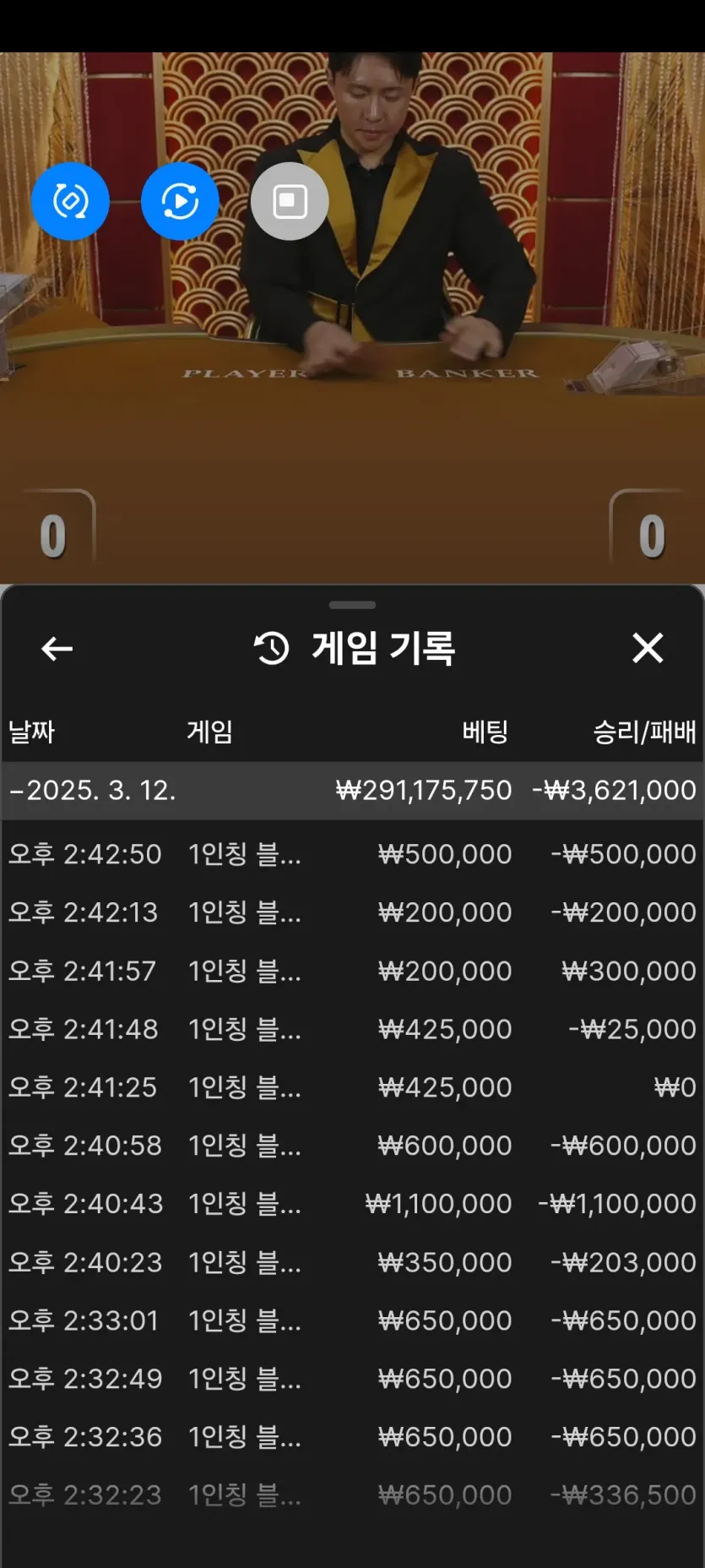Select the 오후 2:40:43 ₩1,100,000 bet row
705x1568 pixels.
353,1204
